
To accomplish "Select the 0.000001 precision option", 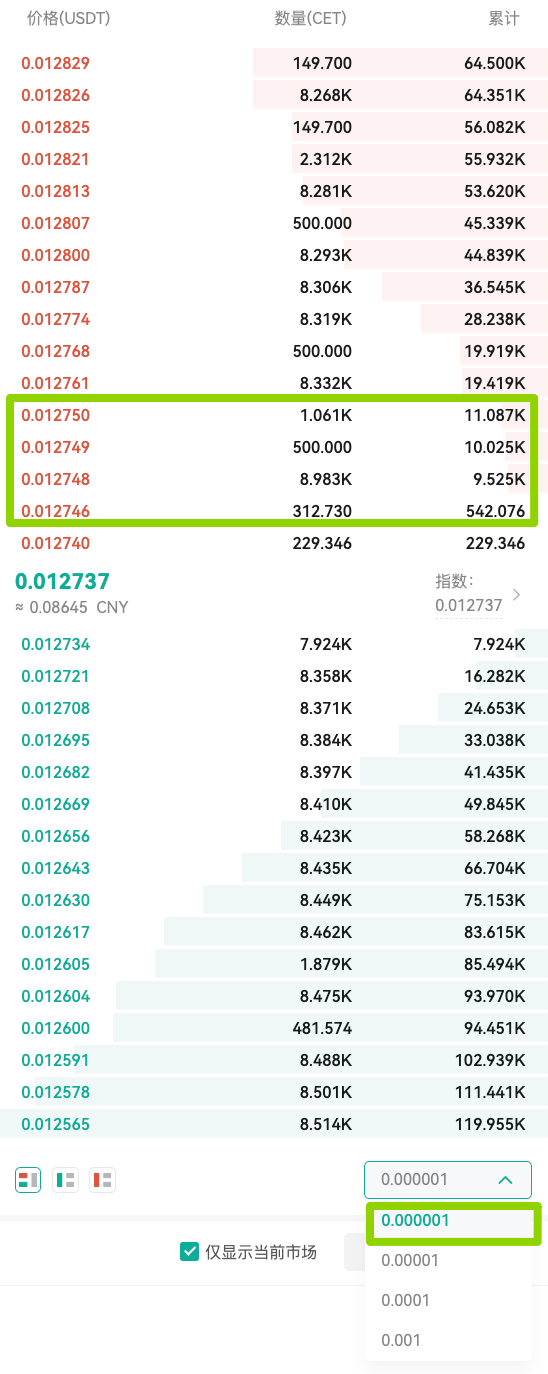I will [x=448, y=1220].
